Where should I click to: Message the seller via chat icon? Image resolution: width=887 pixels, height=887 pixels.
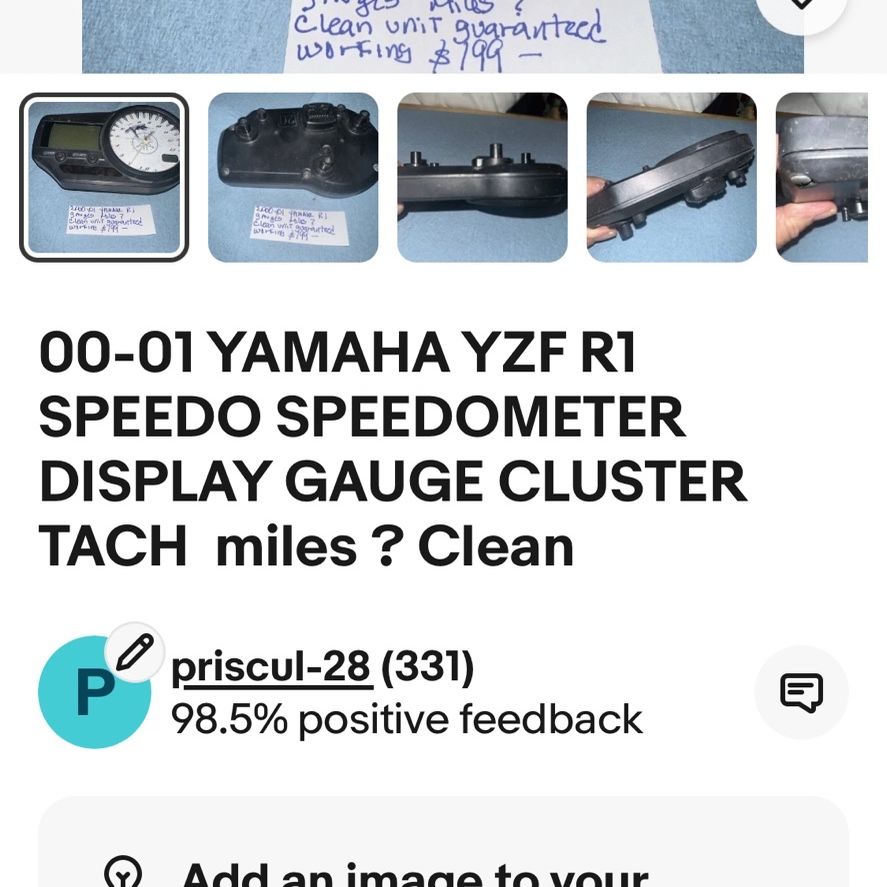[802, 692]
